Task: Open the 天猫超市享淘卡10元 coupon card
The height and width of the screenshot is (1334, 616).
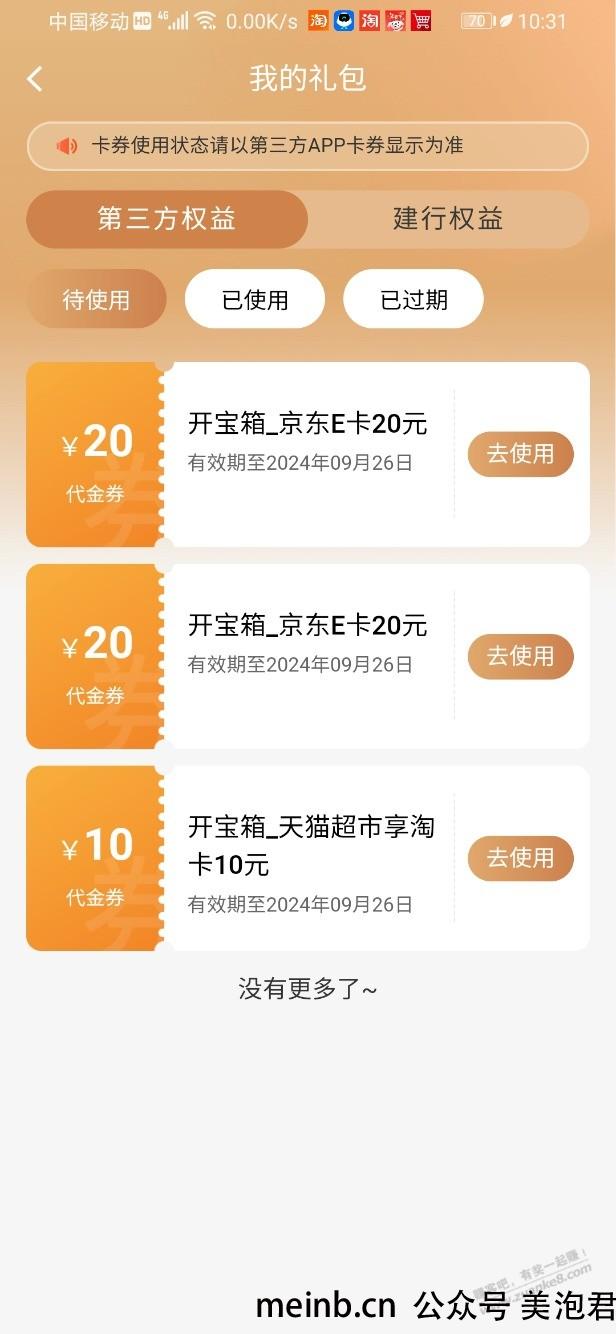Action: click(x=308, y=858)
